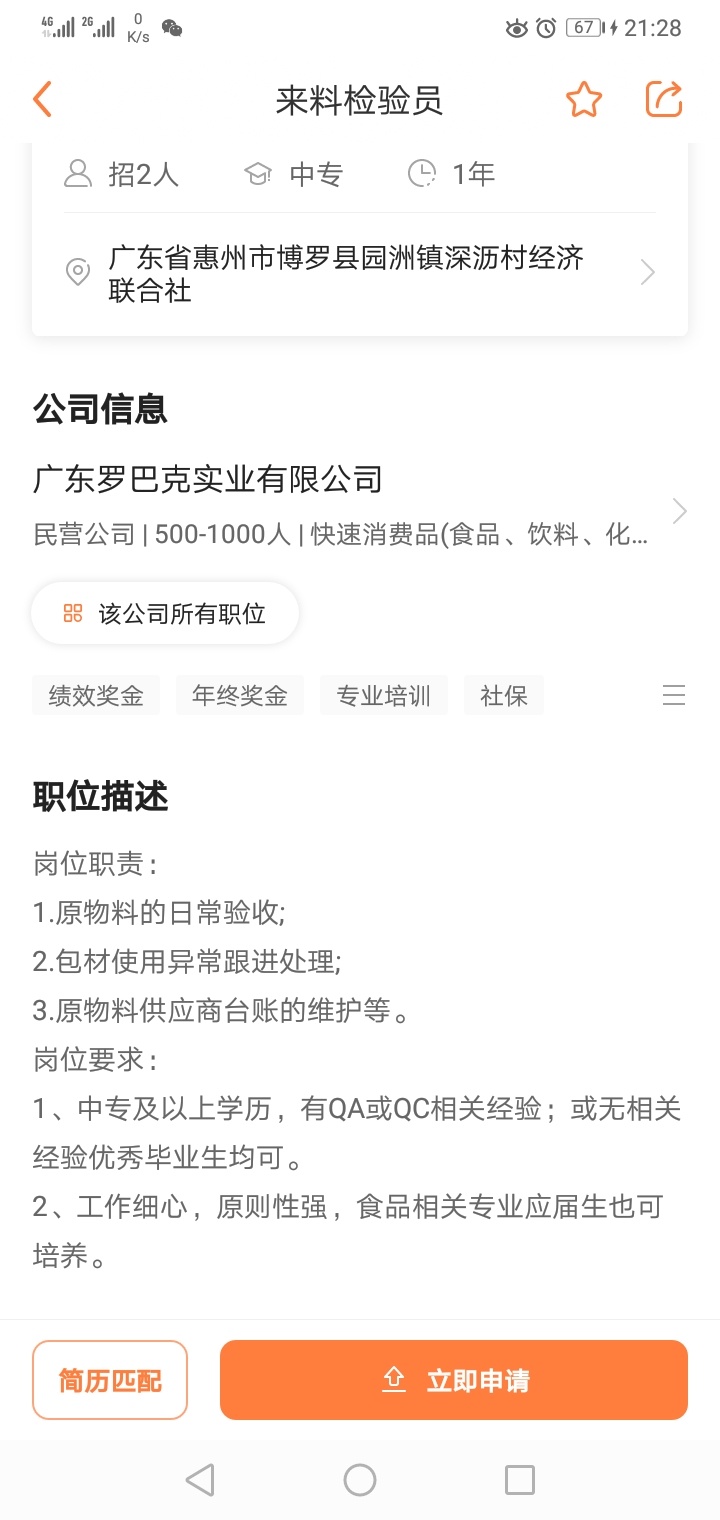Open the work address 广东省惠州市博罗县 location

click(360, 274)
